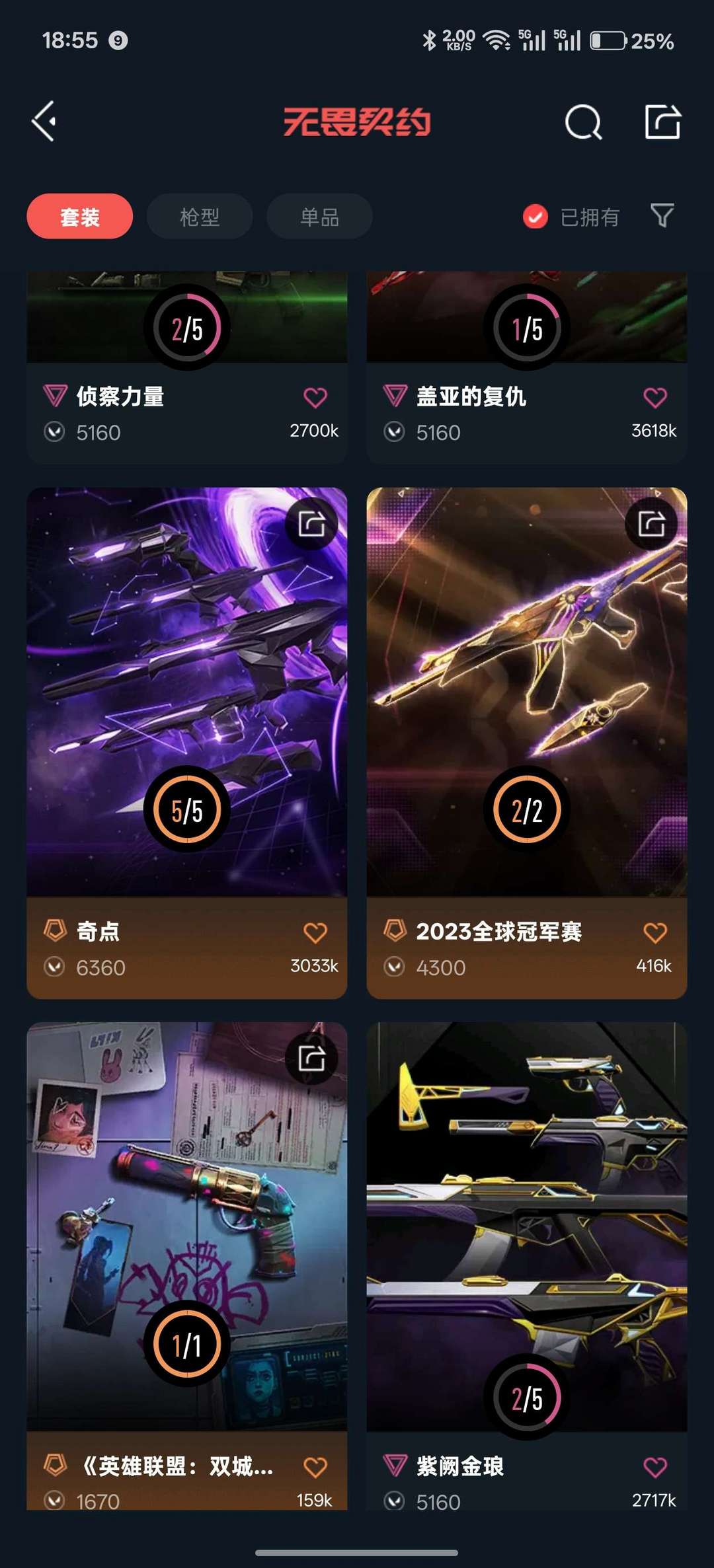This screenshot has height=1568, width=714.
Task: Switch to the 枪型 tab
Action: 199,216
